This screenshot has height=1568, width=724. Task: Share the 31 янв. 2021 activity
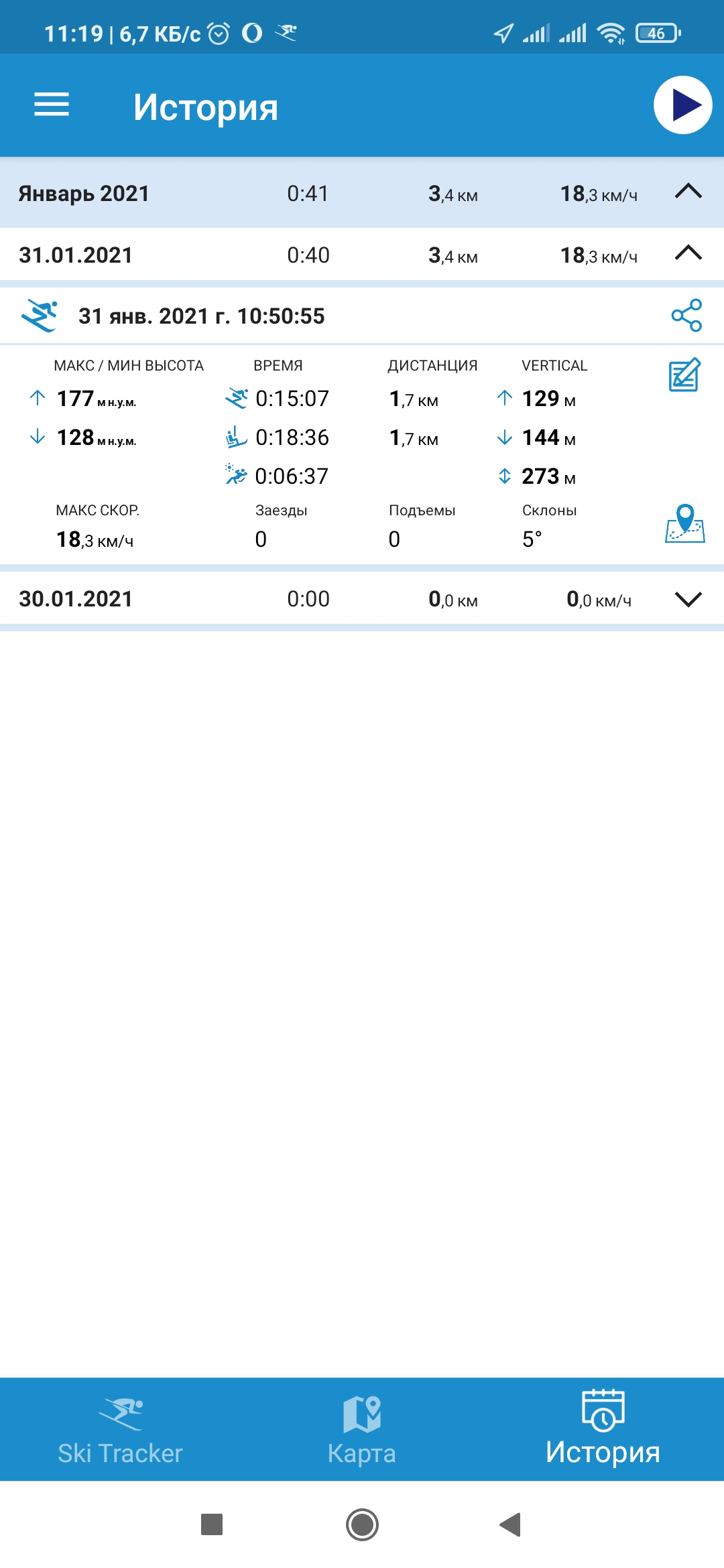pyautogui.click(x=686, y=316)
